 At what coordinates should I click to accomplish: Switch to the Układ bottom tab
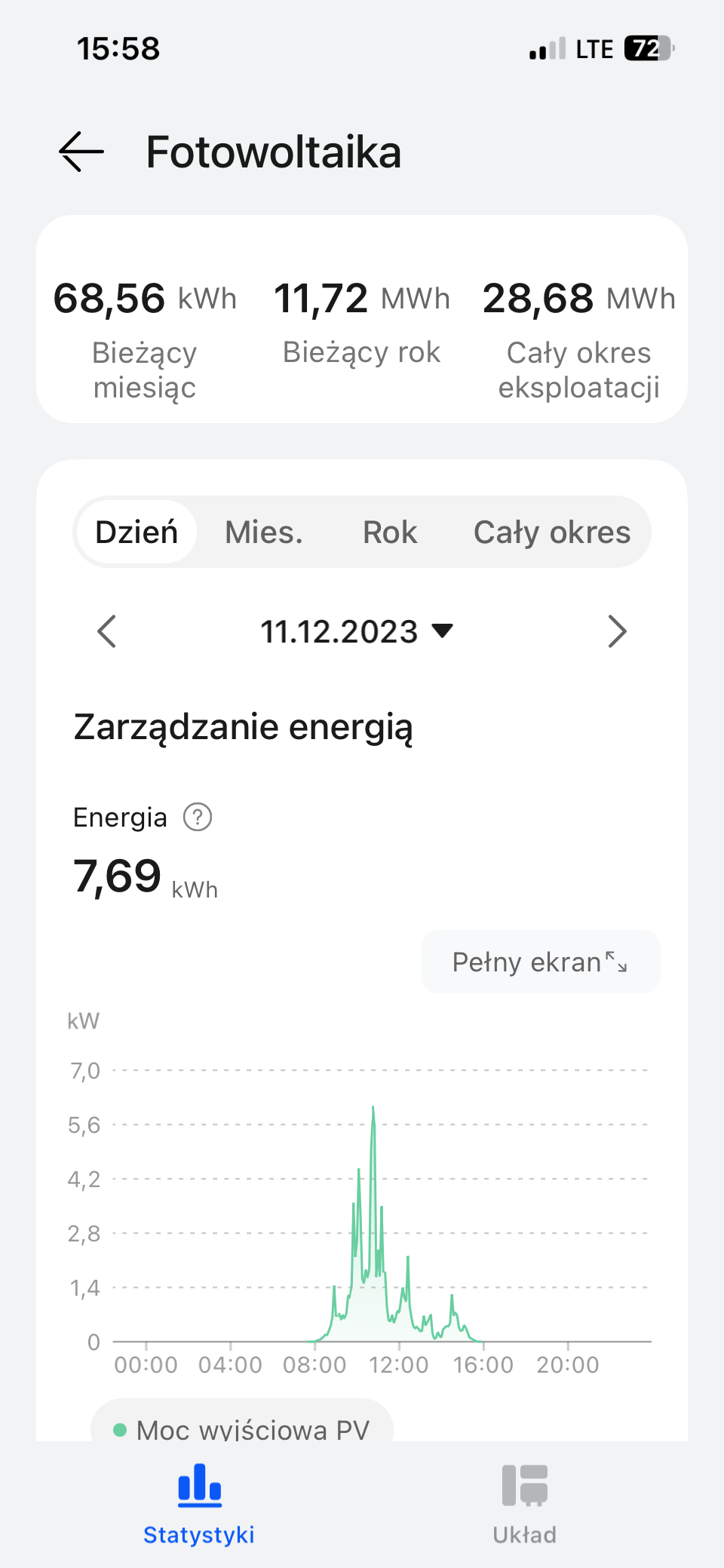click(x=524, y=1503)
